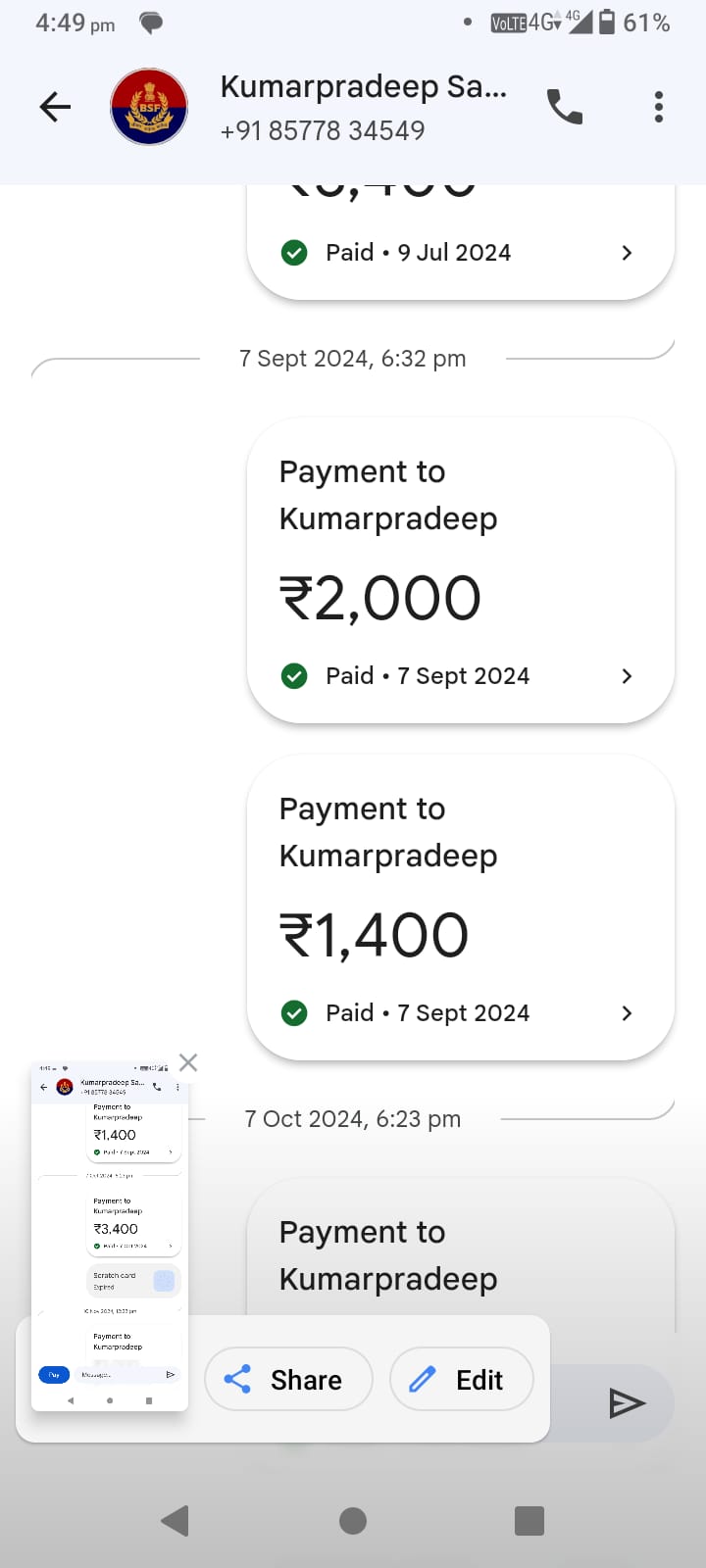The width and height of the screenshot is (706, 1568).
Task: Open the payment card under 7 Oct 2024
Action: pos(460,1254)
